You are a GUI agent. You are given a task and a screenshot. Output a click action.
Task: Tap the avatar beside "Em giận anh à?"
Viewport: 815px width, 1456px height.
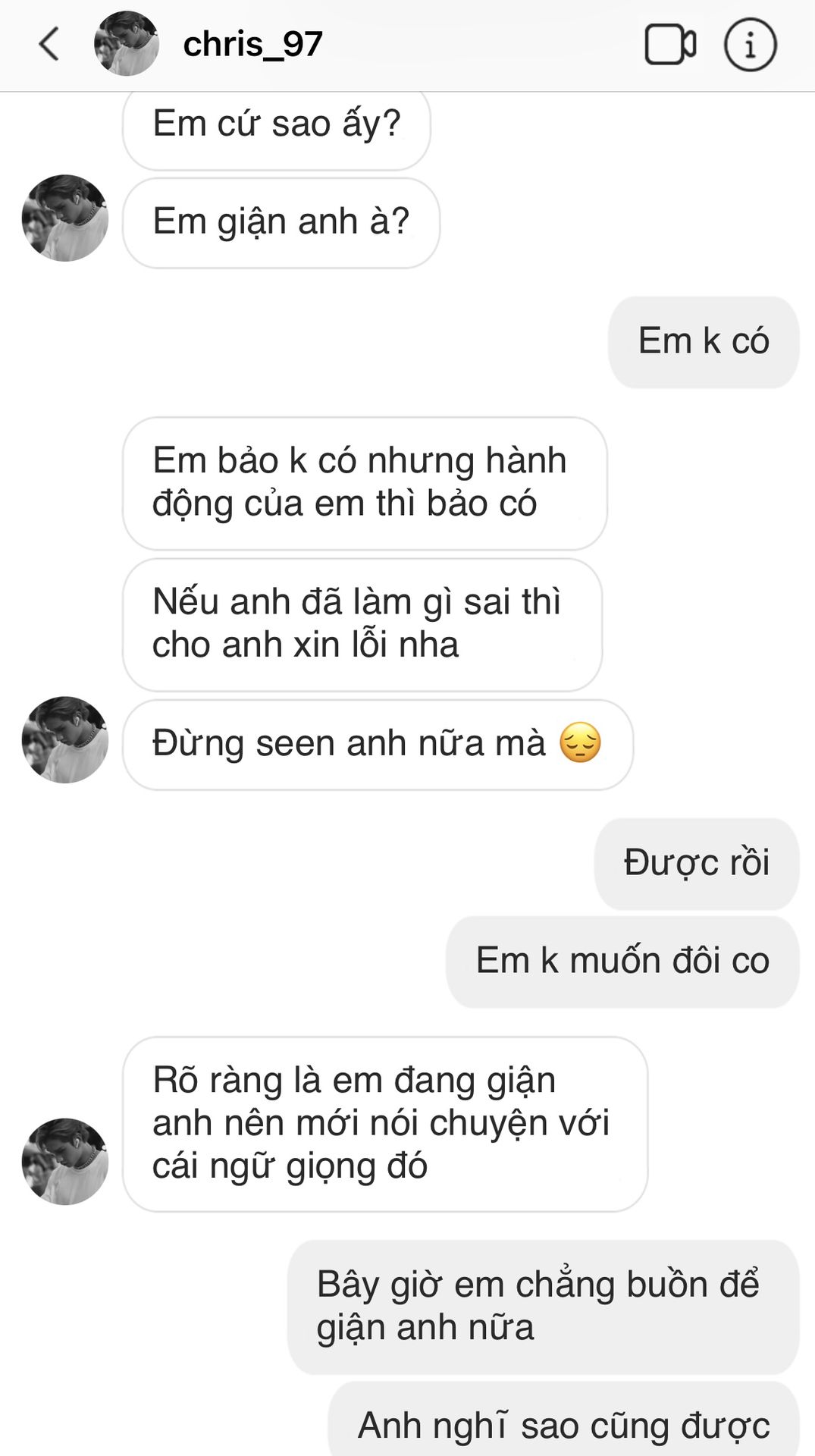65,218
